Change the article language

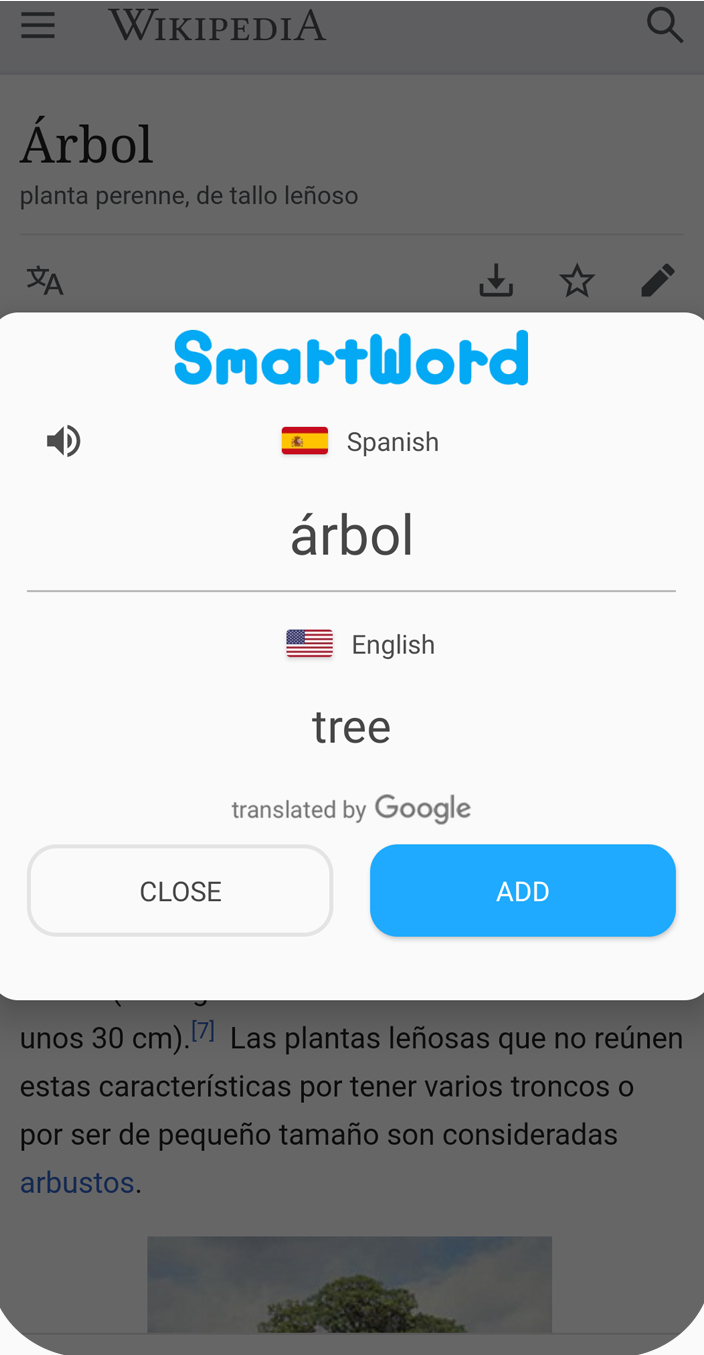45,281
